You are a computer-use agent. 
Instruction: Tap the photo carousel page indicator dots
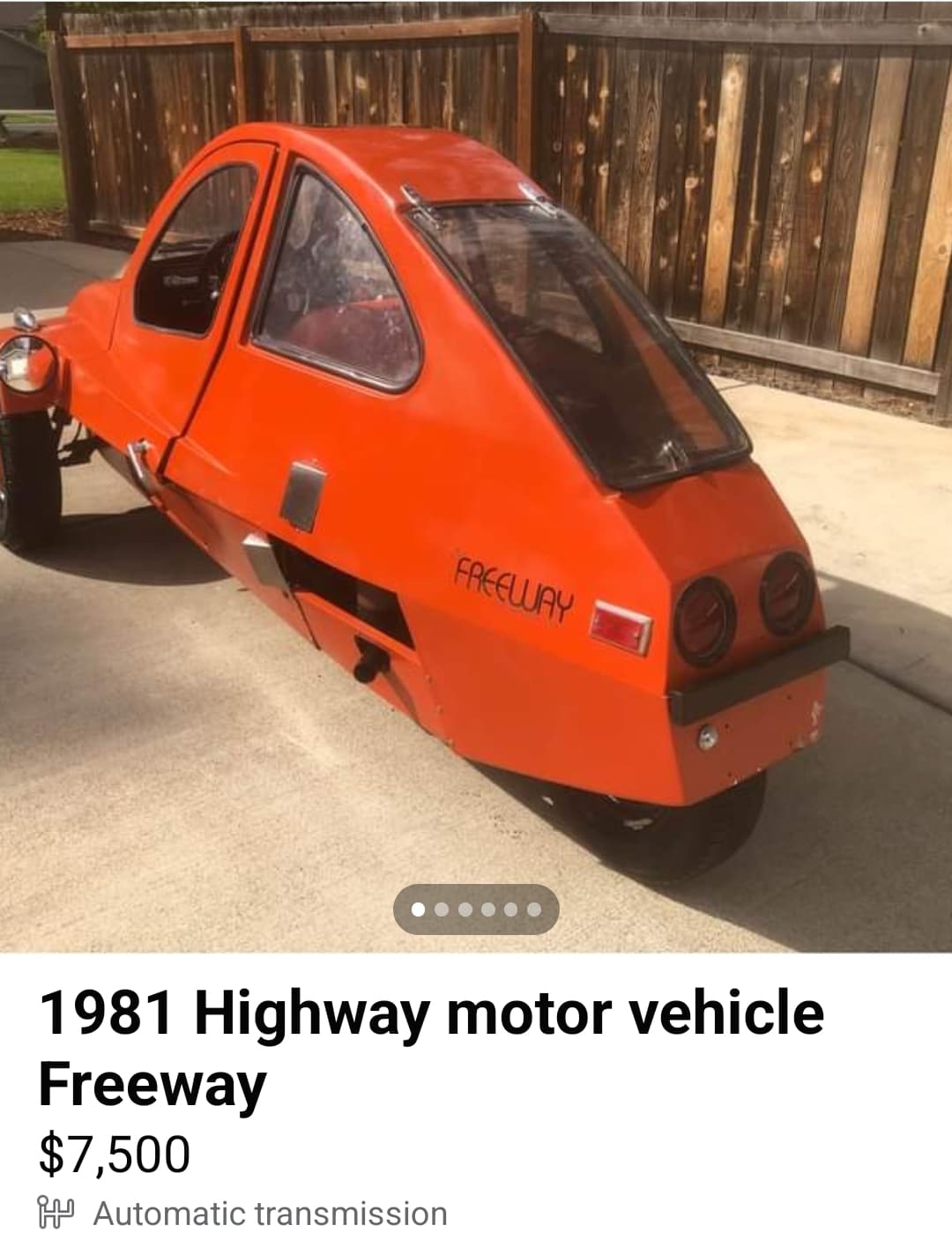[x=476, y=909]
